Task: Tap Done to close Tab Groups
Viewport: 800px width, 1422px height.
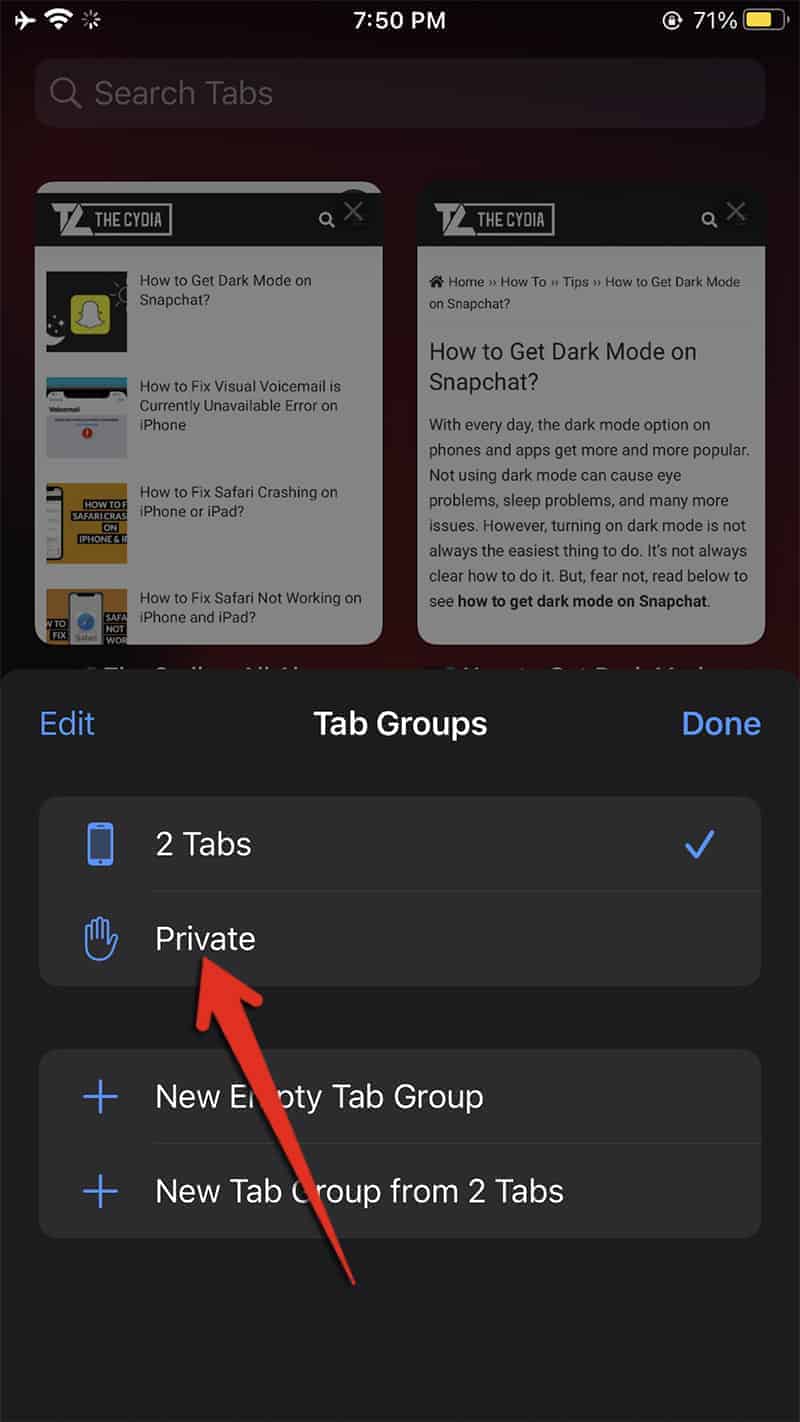Action: [x=721, y=723]
